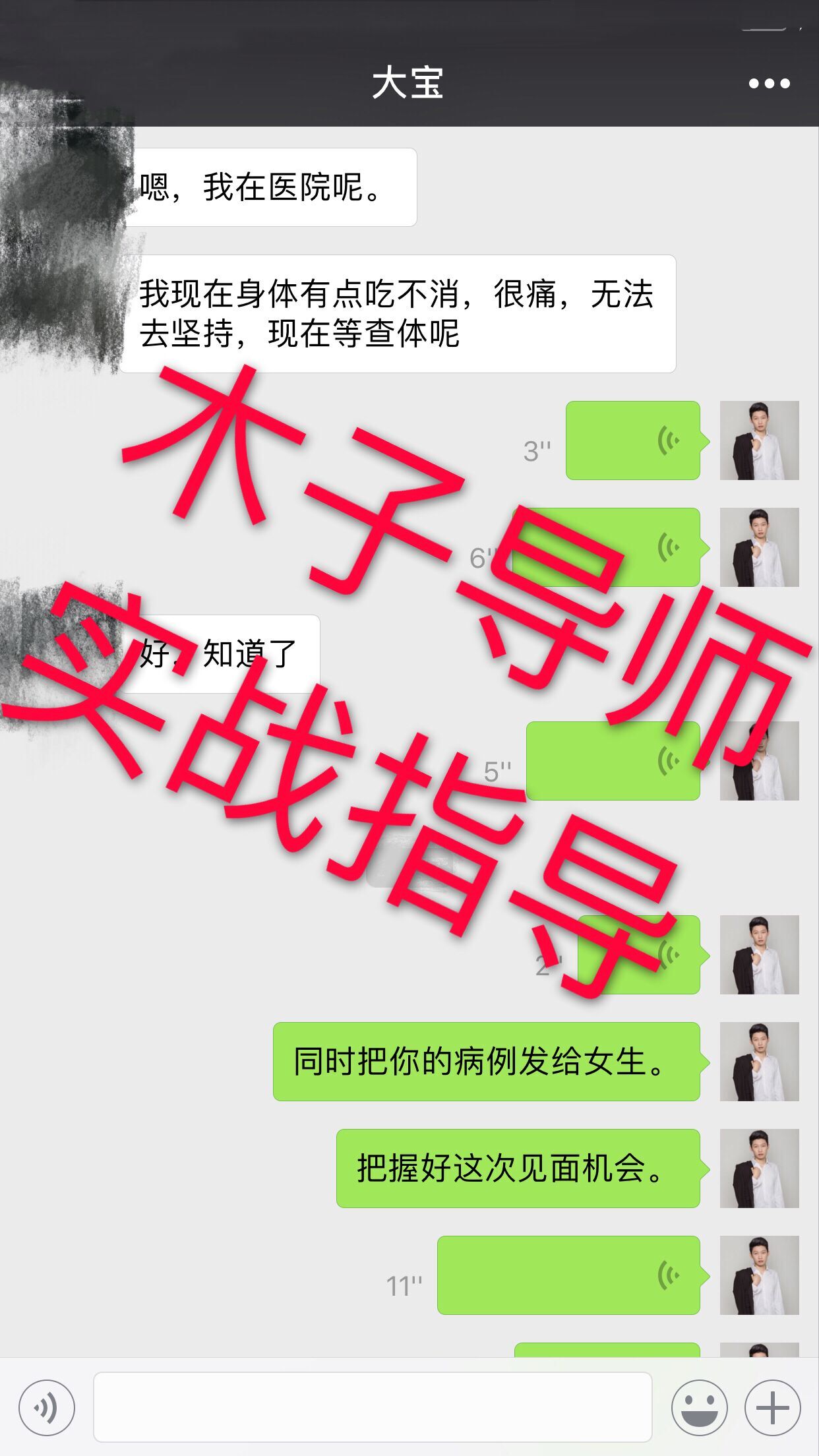Open the chat info overflow menu
The width and height of the screenshot is (819, 1456).
click(769, 84)
